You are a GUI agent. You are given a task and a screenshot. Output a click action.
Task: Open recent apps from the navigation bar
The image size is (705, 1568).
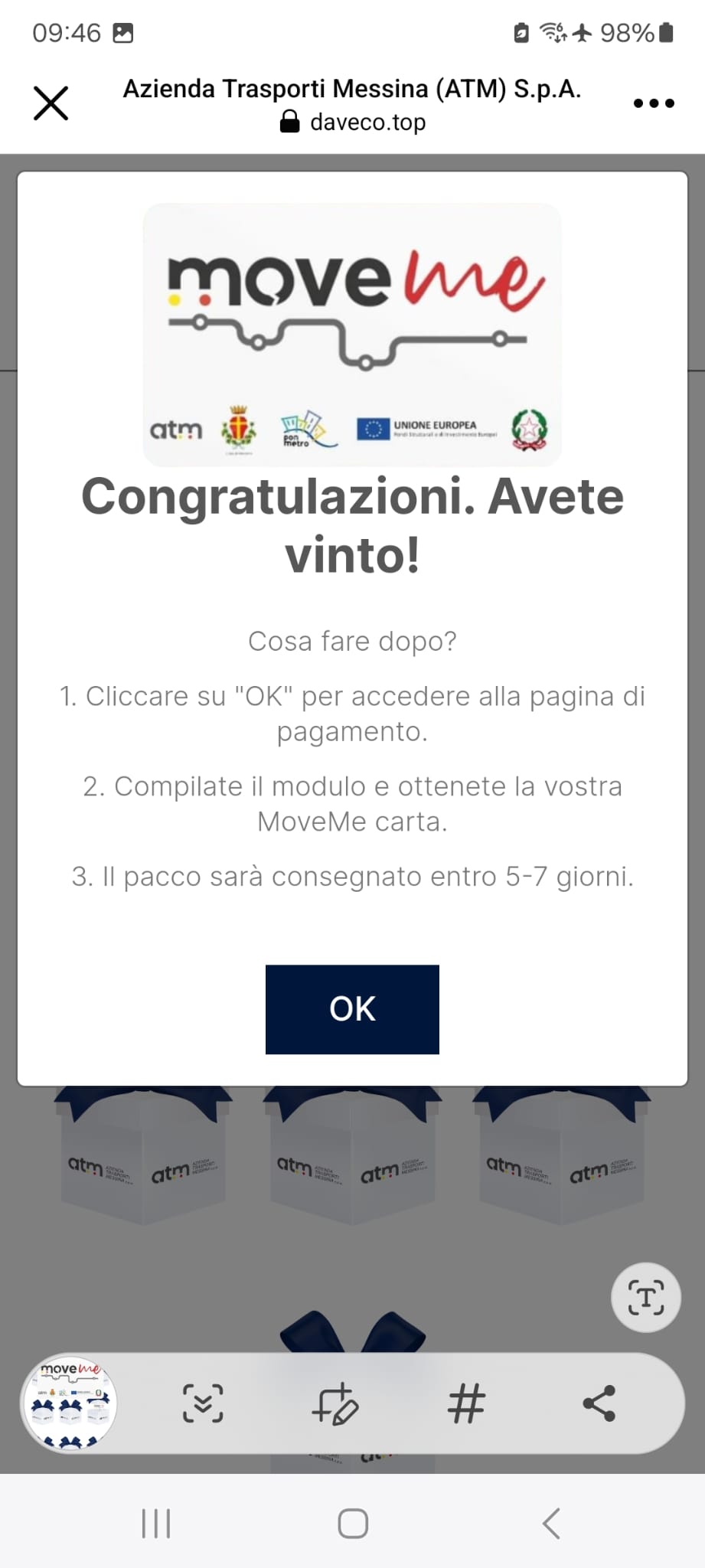156,1523
